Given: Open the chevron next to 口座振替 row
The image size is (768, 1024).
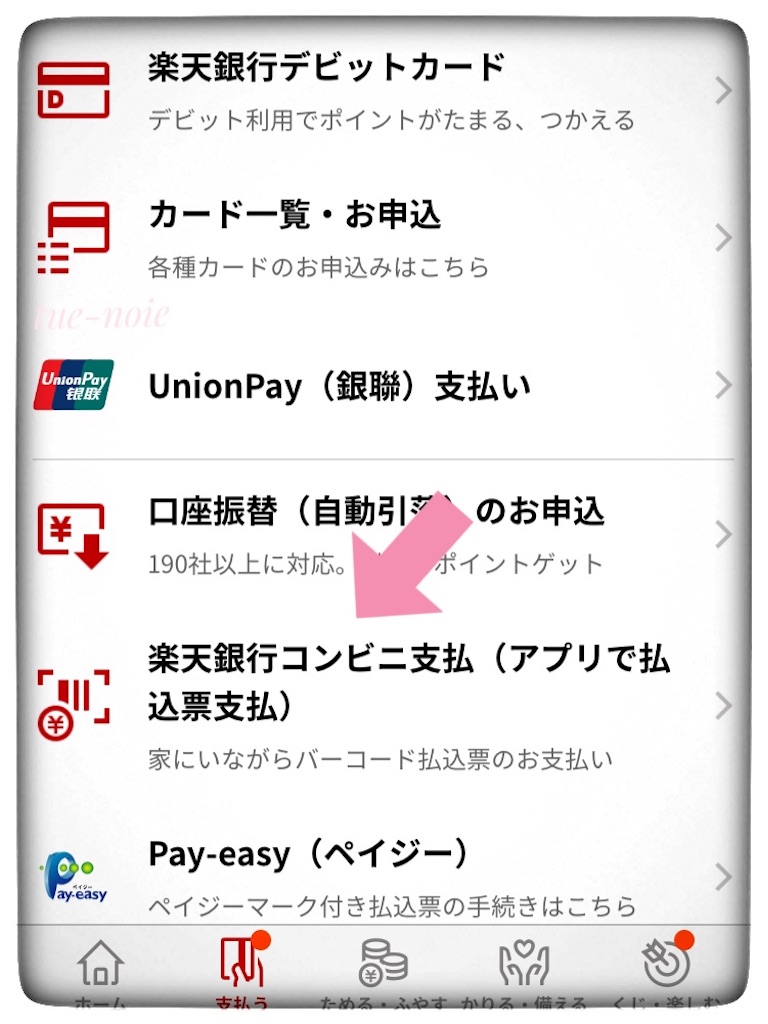Looking at the screenshot, I should tap(723, 533).
